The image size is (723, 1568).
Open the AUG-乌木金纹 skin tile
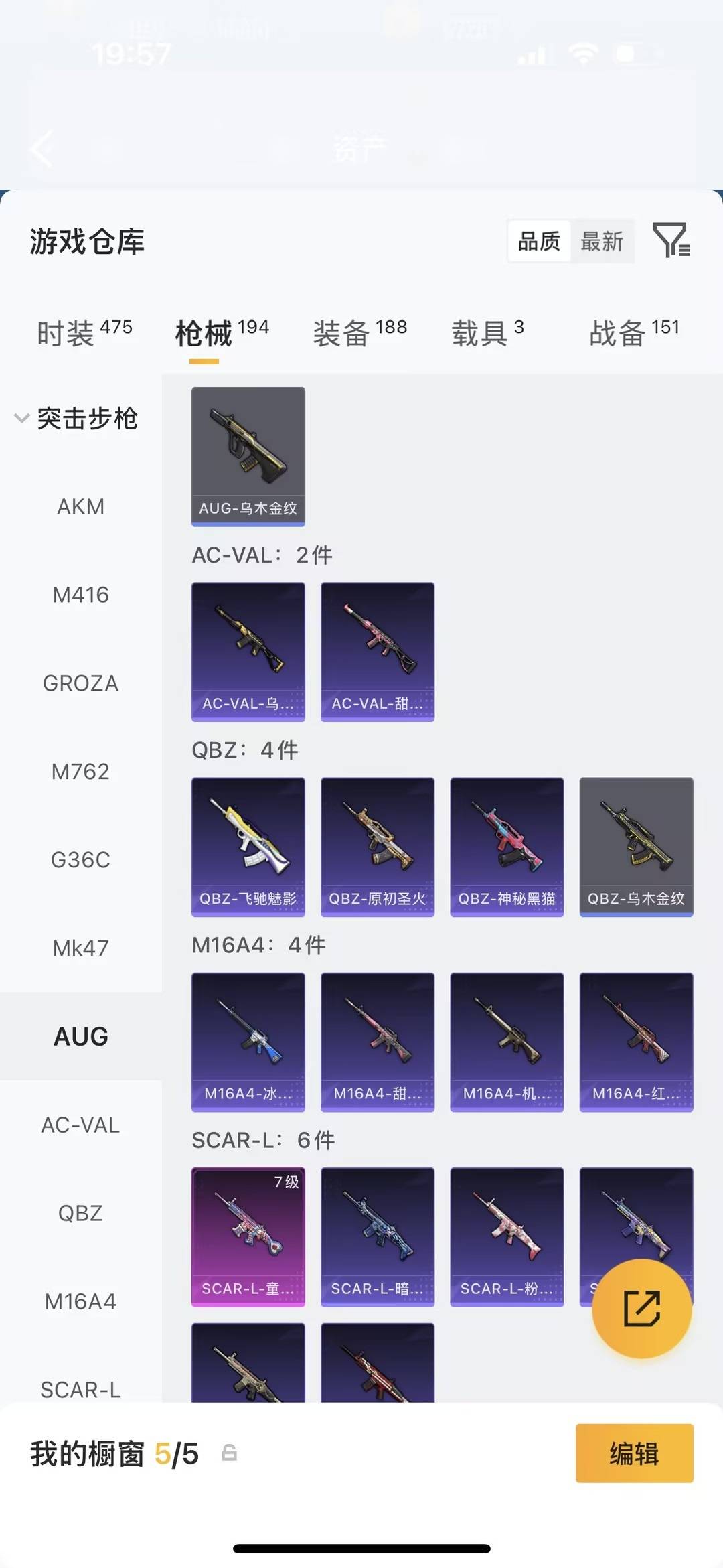click(x=248, y=456)
